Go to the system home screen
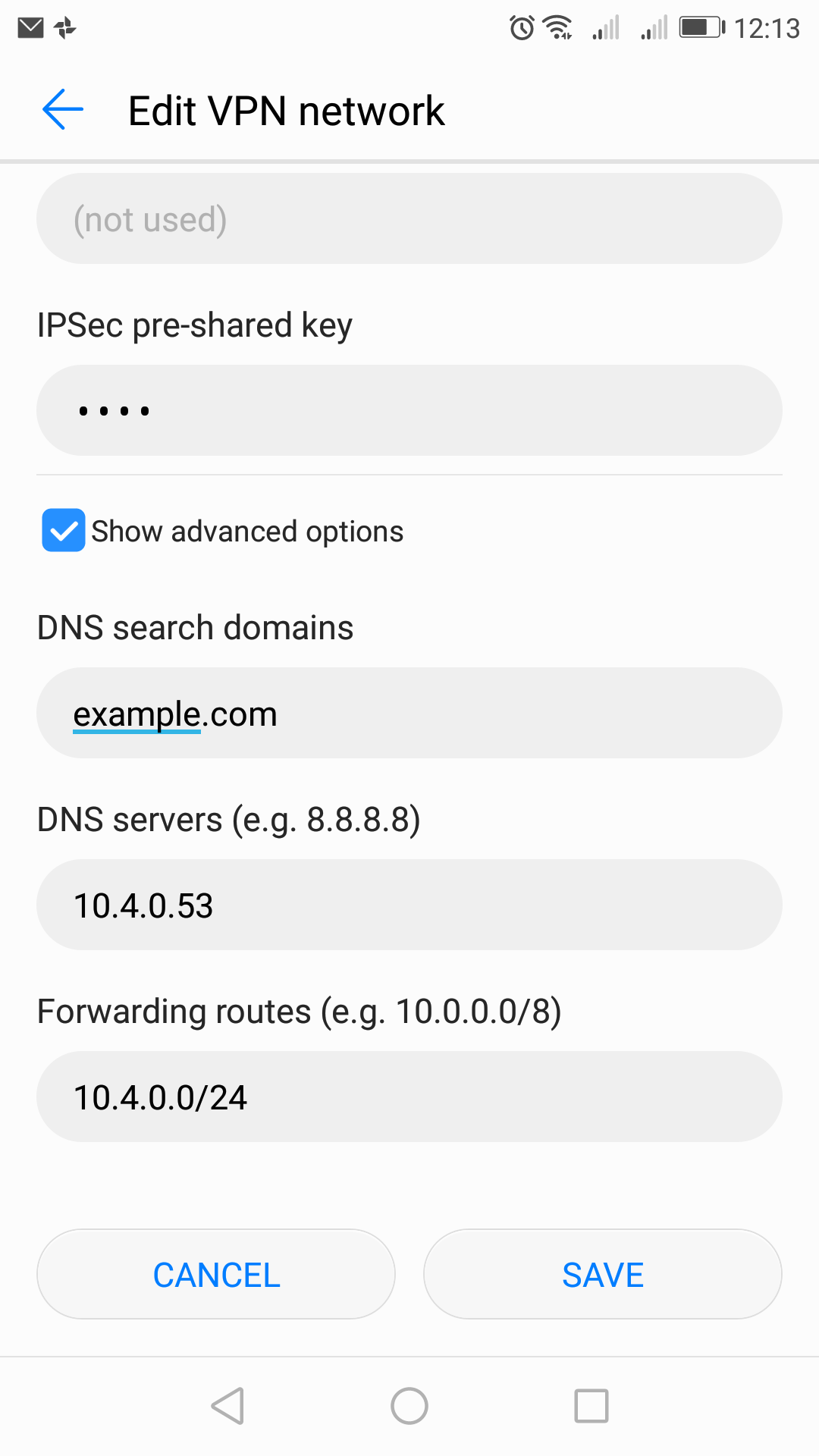819x1456 pixels. [409, 1406]
